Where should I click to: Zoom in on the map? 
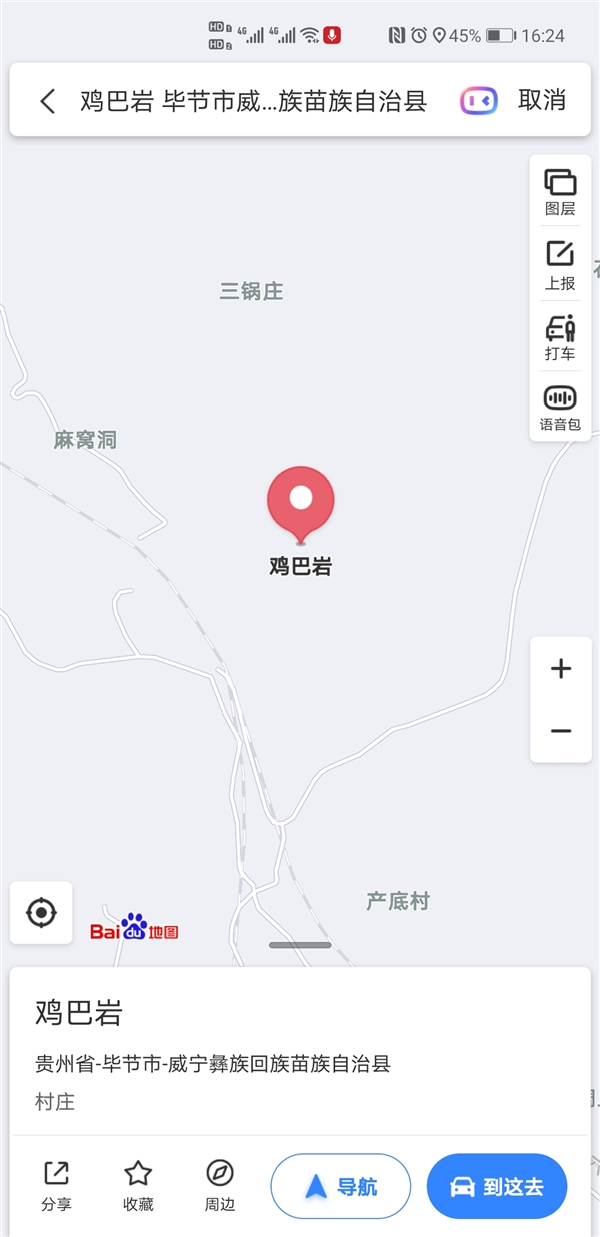coord(561,669)
